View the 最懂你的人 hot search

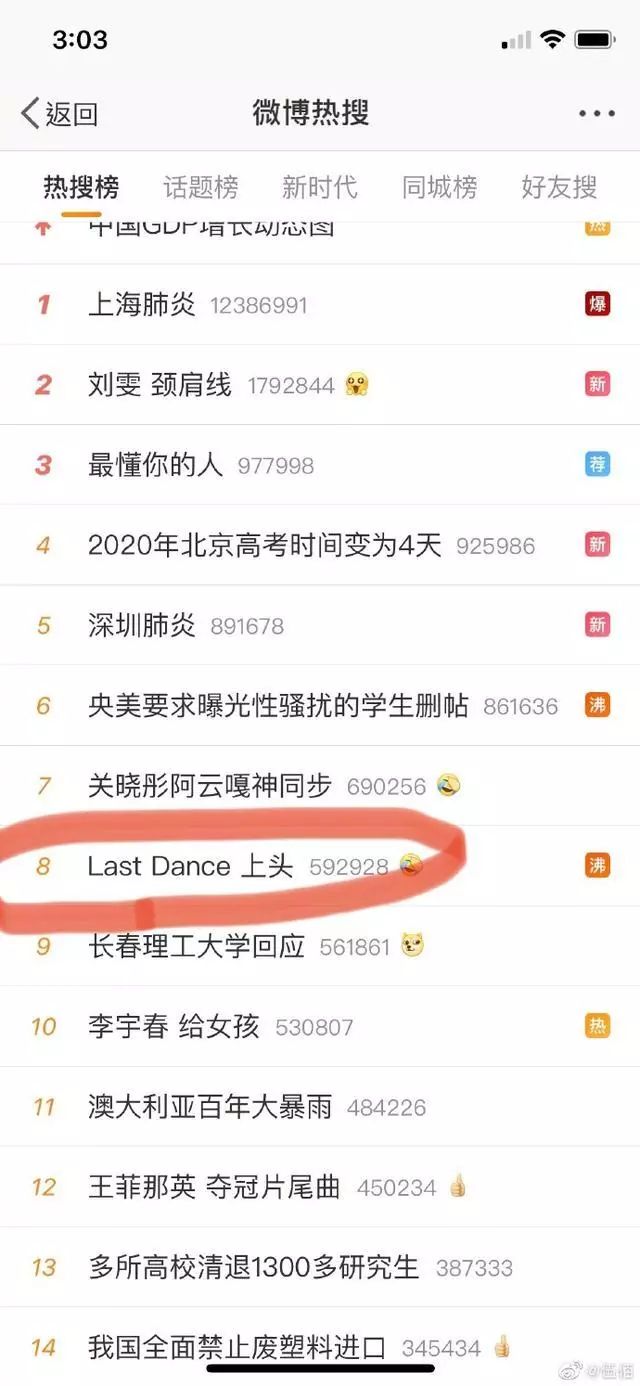(x=156, y=465)
